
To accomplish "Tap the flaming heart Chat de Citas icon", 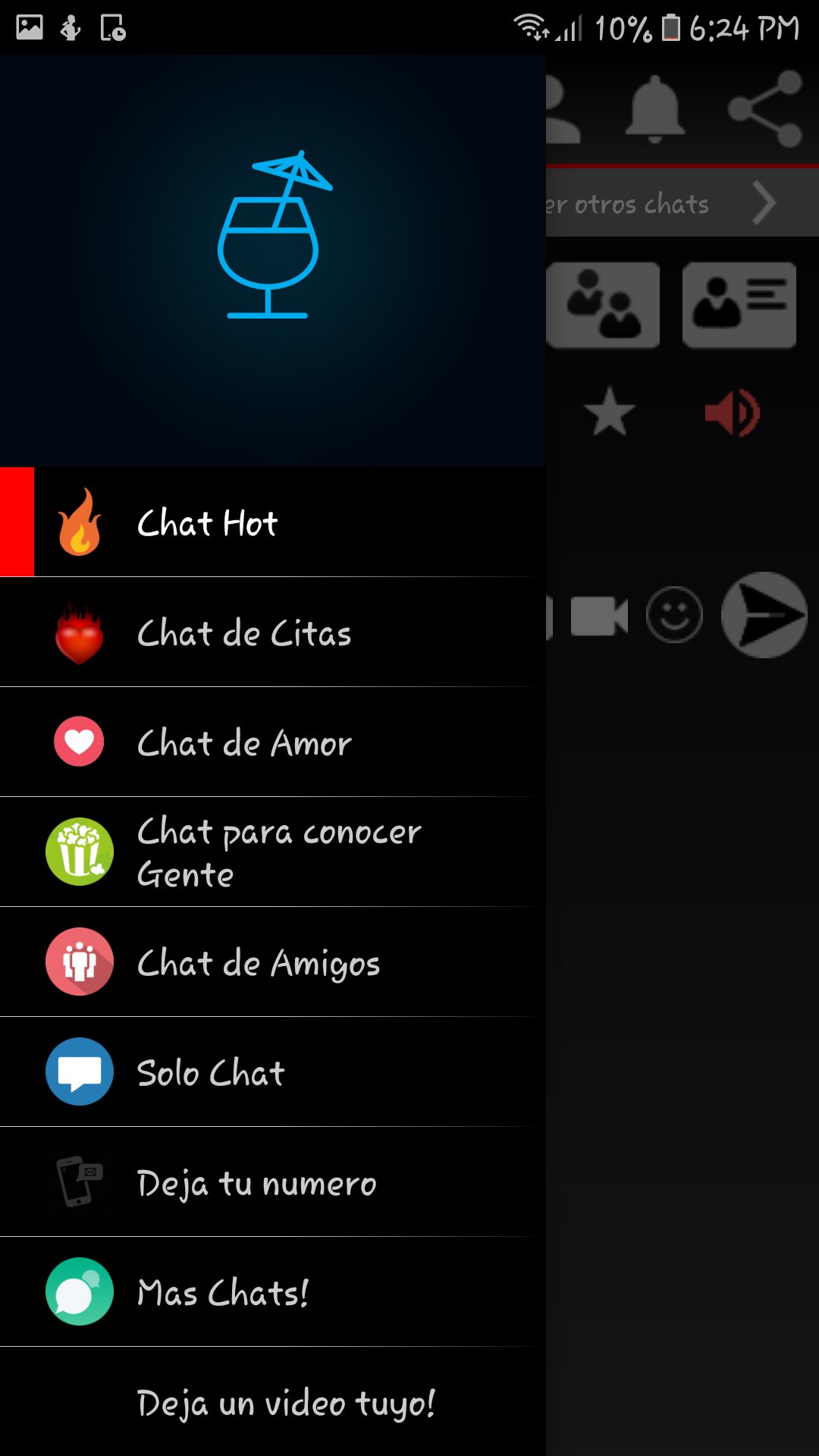I will 79,633.
